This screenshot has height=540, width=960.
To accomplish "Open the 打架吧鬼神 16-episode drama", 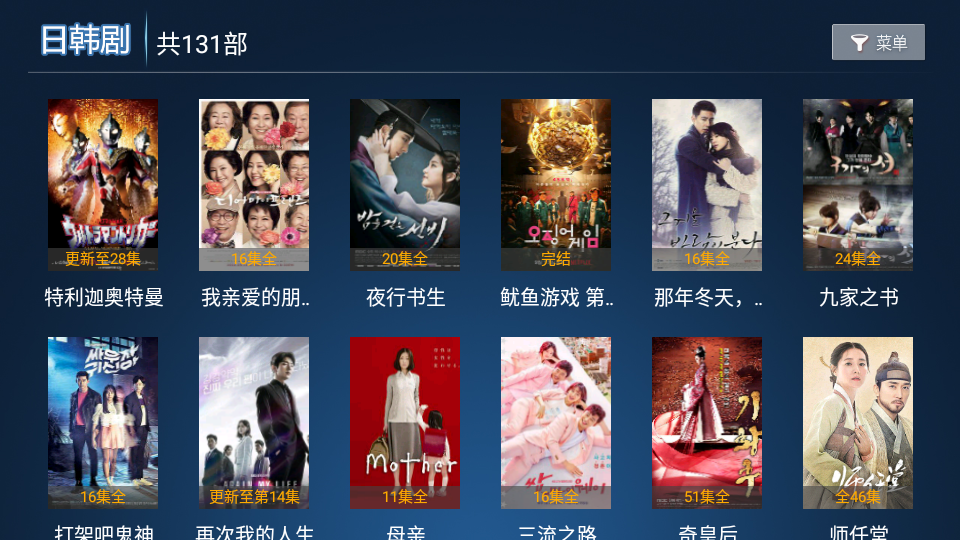I will click(103, 423).
